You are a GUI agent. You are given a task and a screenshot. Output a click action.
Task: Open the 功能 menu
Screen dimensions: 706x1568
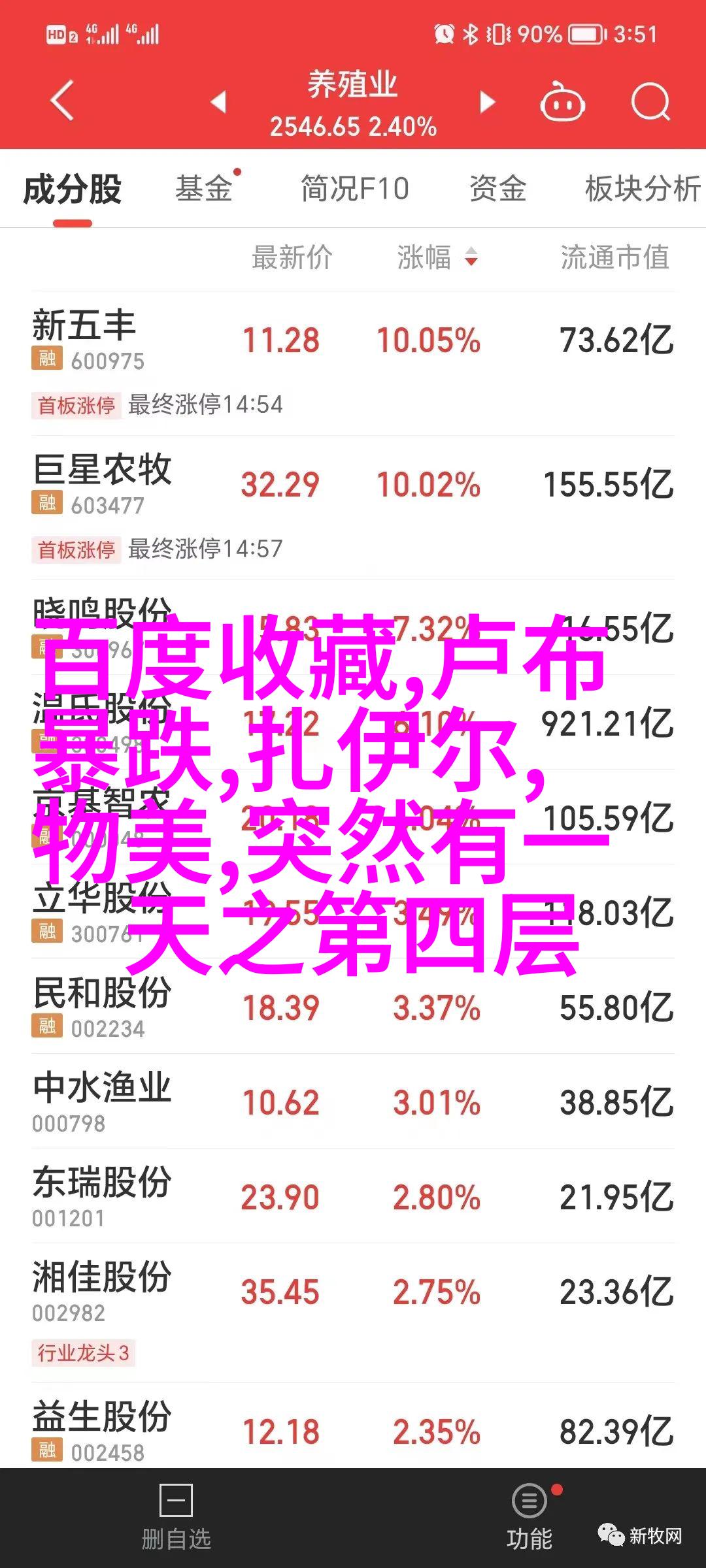[x=529, y=1517]
